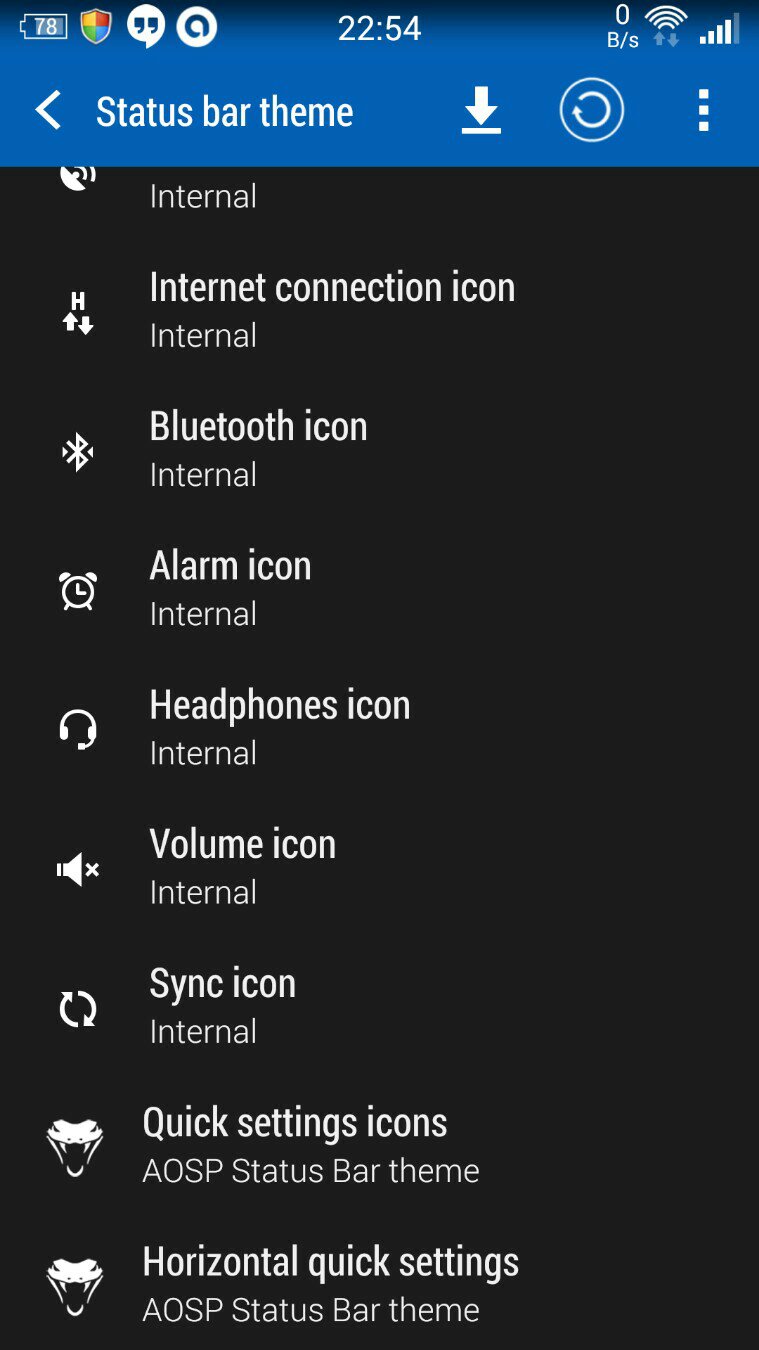Choose the Headphones icon row

coord(379,728)
